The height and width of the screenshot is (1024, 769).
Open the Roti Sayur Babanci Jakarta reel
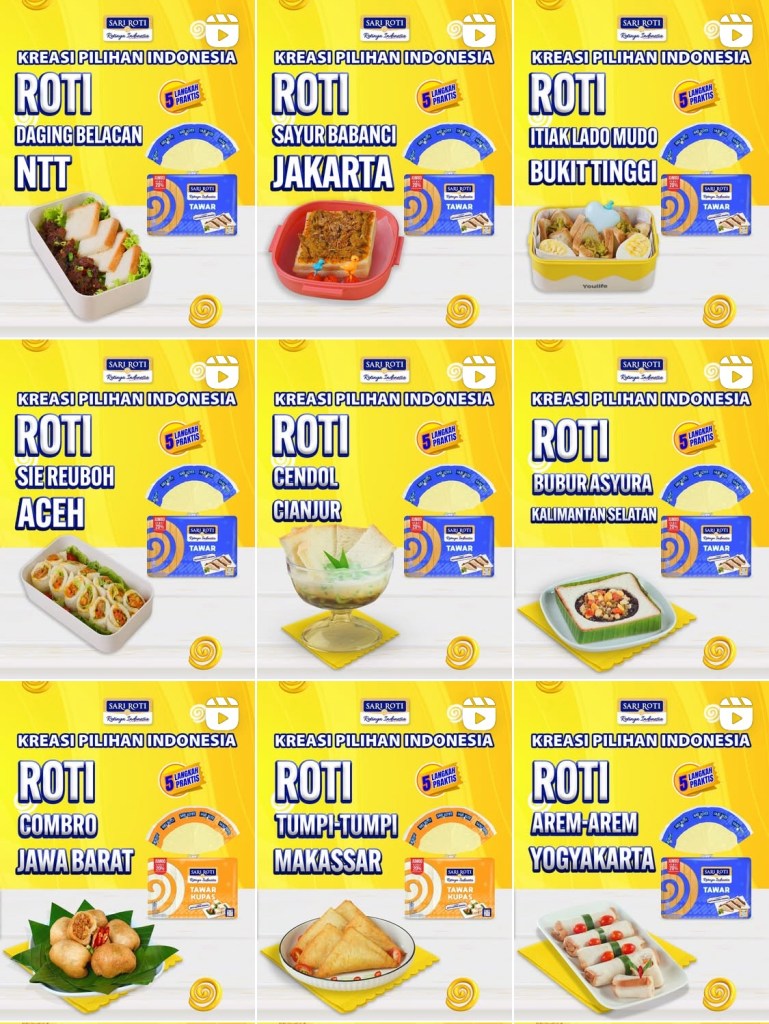pyautogui.click(x=384, y=168)
